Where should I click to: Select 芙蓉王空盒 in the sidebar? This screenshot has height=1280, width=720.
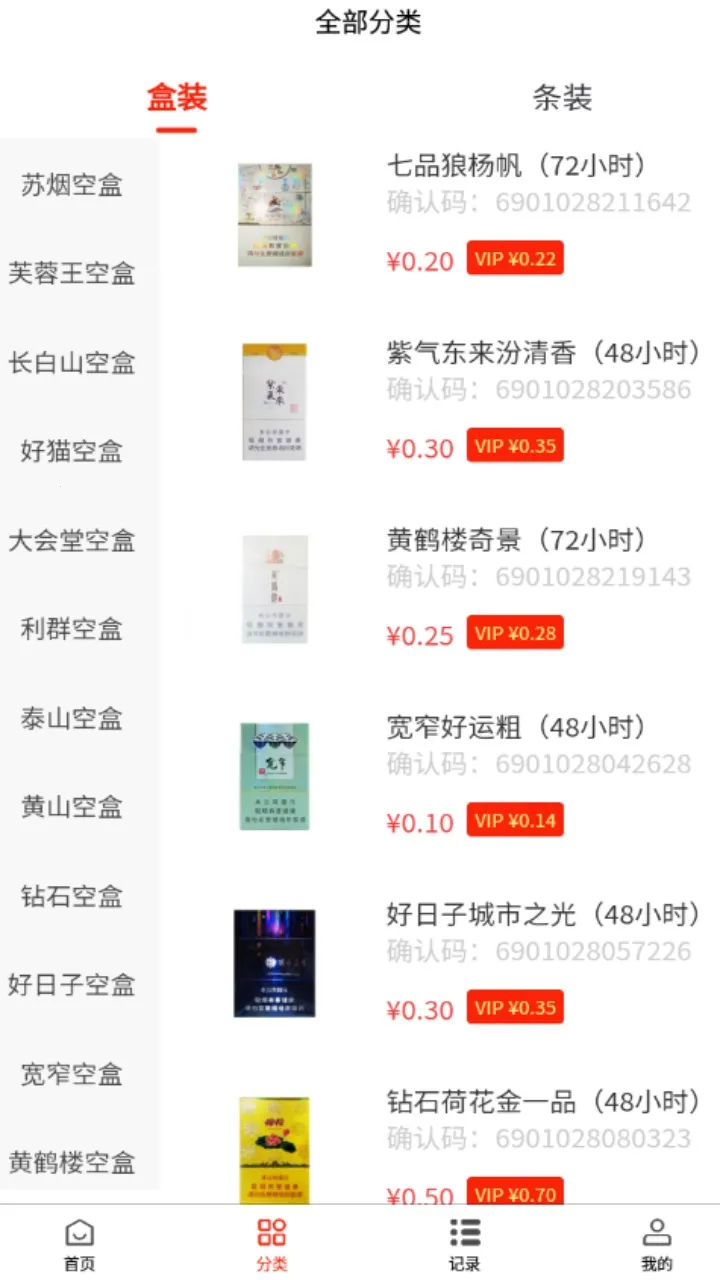[x=72, y=273]
